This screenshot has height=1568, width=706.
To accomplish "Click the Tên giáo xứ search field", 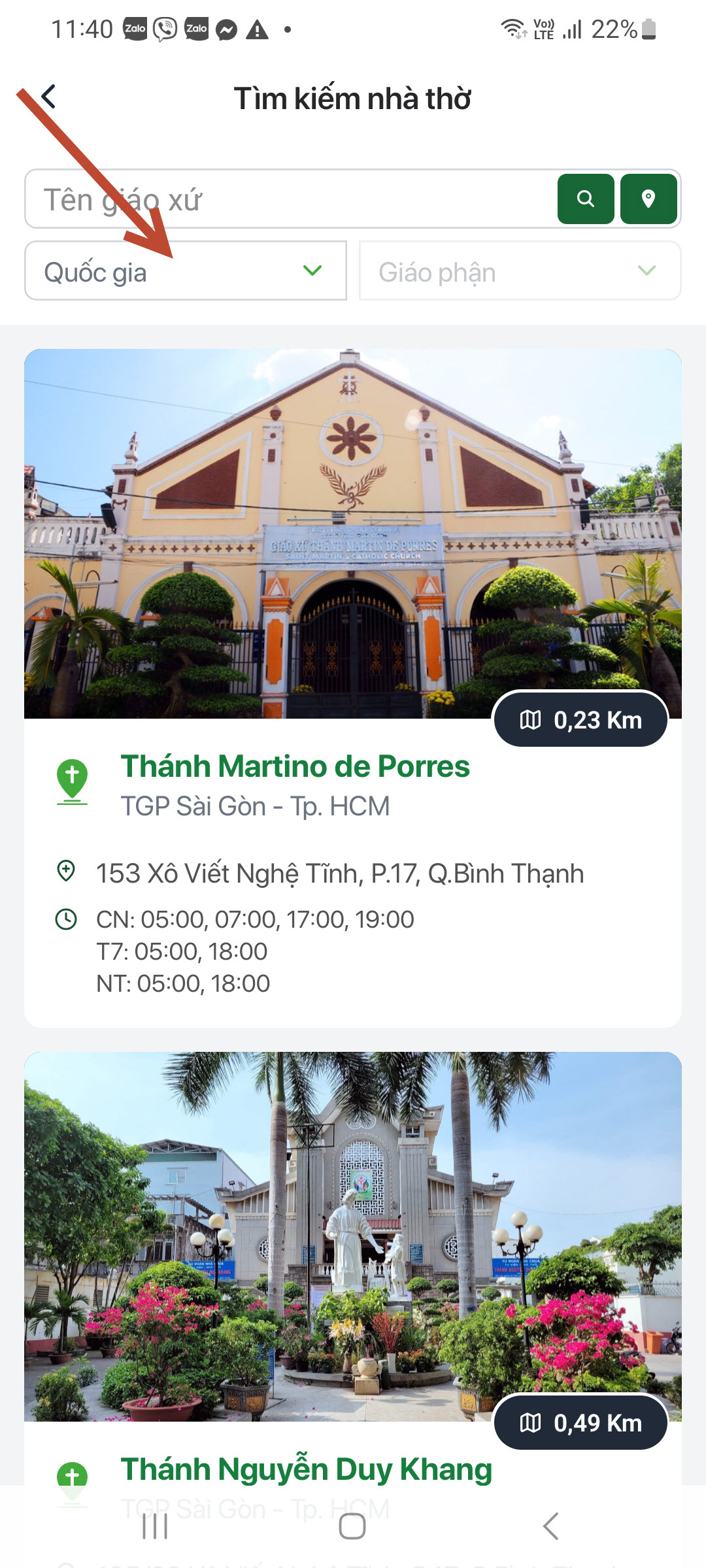I will pos(261,199).
